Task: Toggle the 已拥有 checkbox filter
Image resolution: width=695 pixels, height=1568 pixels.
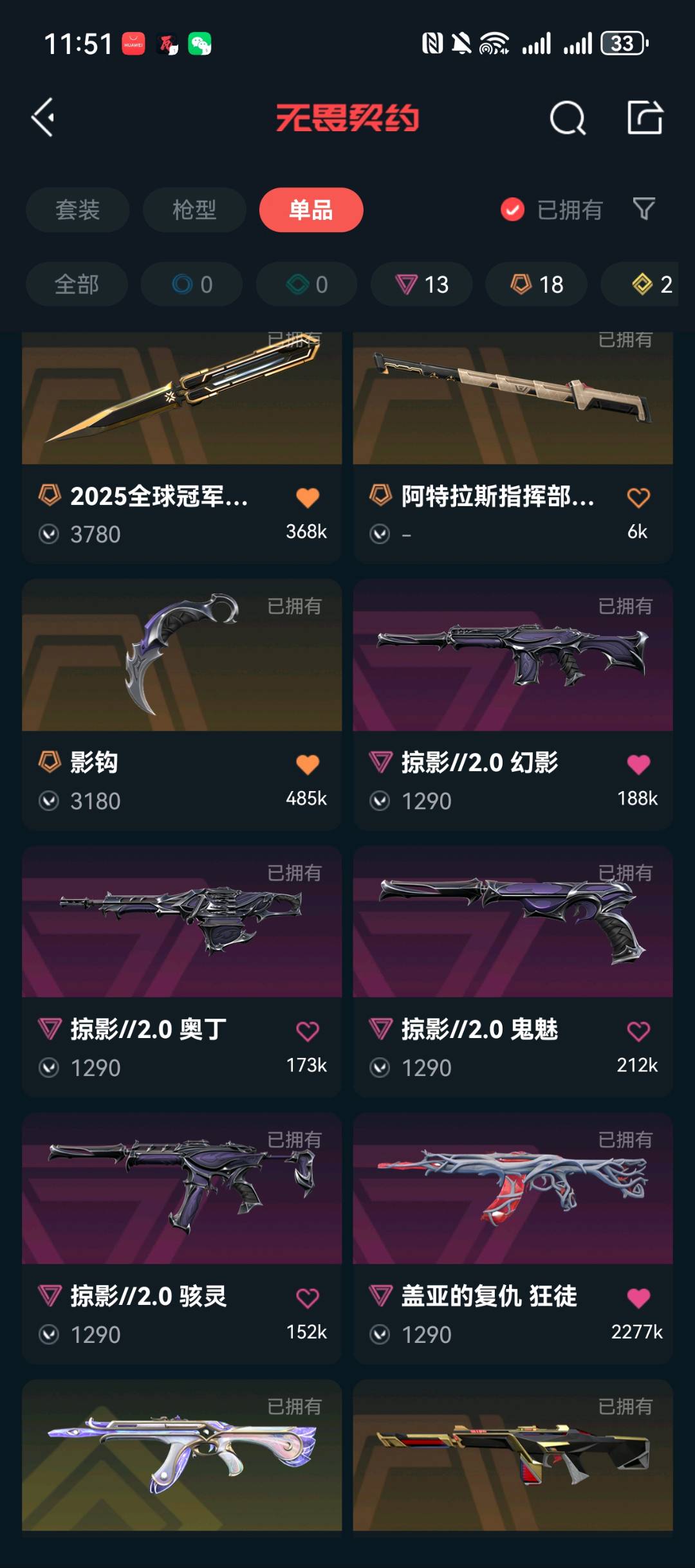Action: coord(512,210)
